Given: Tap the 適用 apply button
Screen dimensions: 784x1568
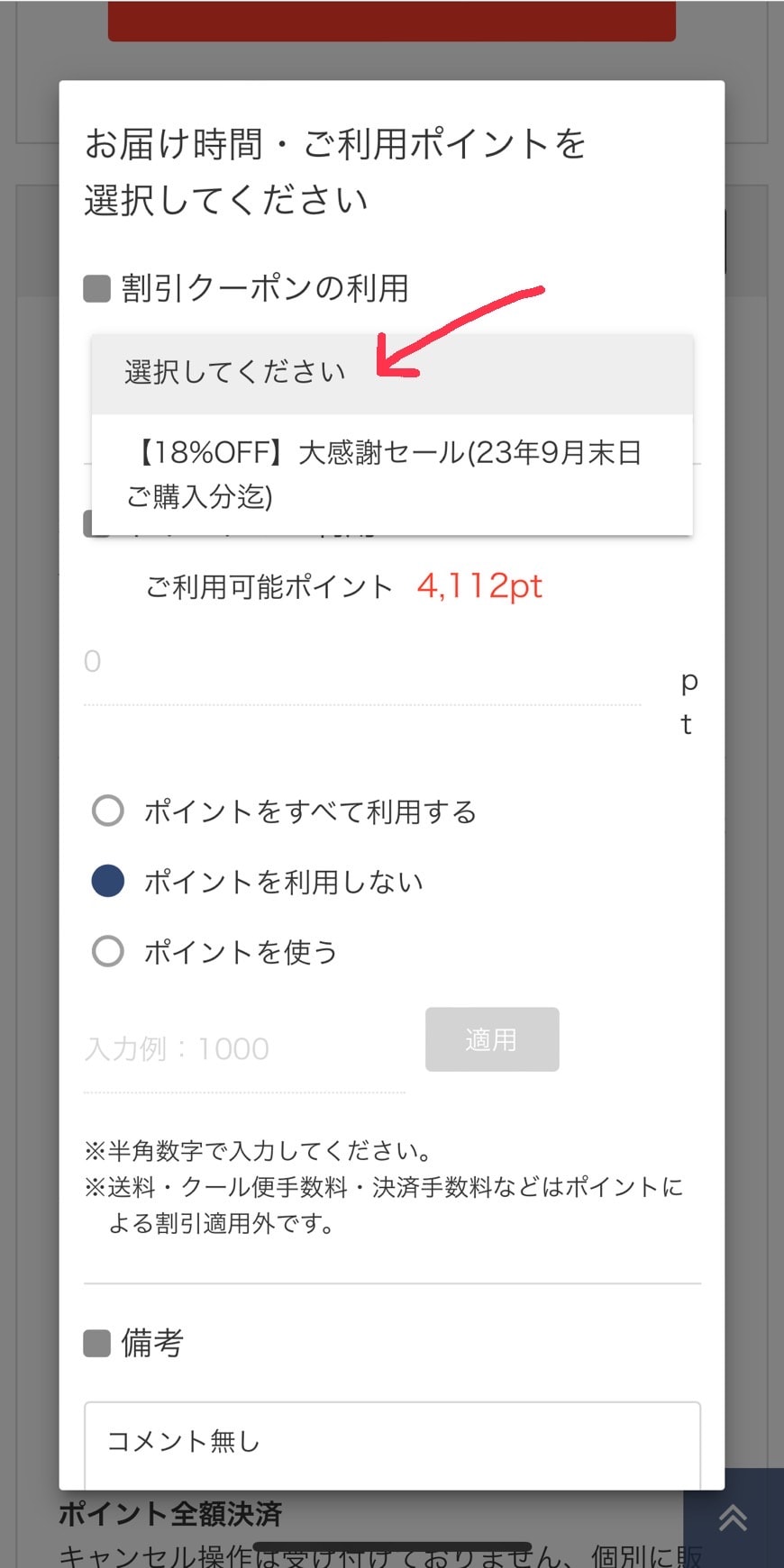Looking at the screenshot, I should click(x=492, y=1040).
